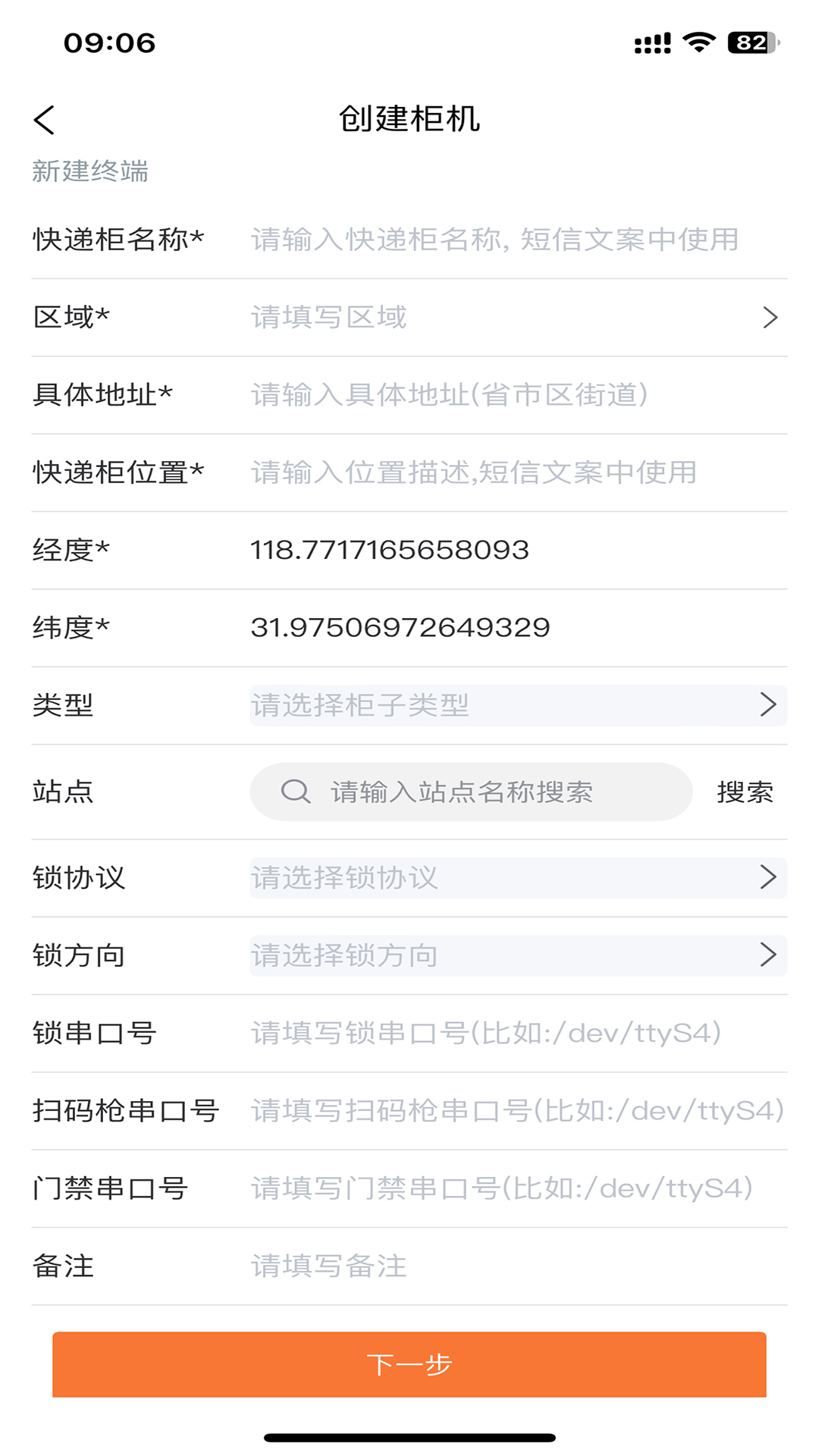Screen dimensions: 819x1456
Task: Tap the Wi-Fi icon in the status bar
Action: 698,43
